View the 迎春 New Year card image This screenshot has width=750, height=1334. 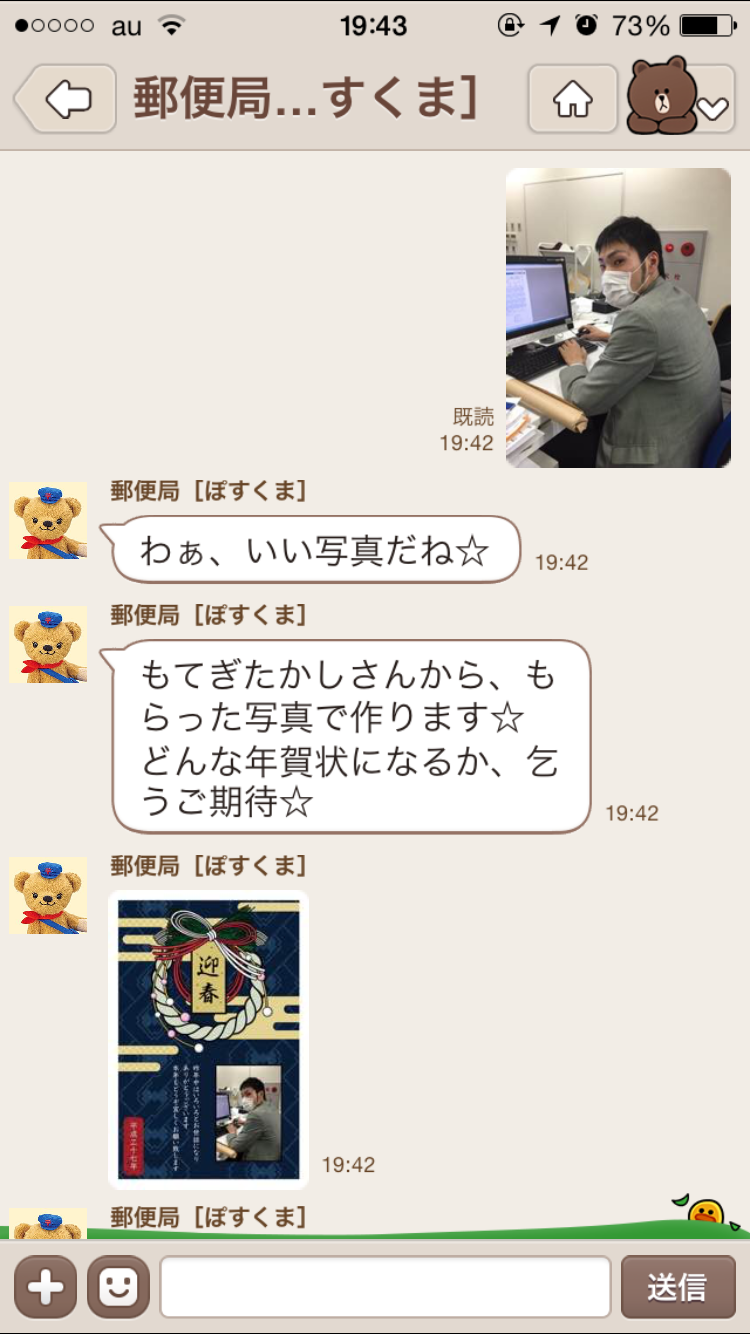[x=208, y=1039]
